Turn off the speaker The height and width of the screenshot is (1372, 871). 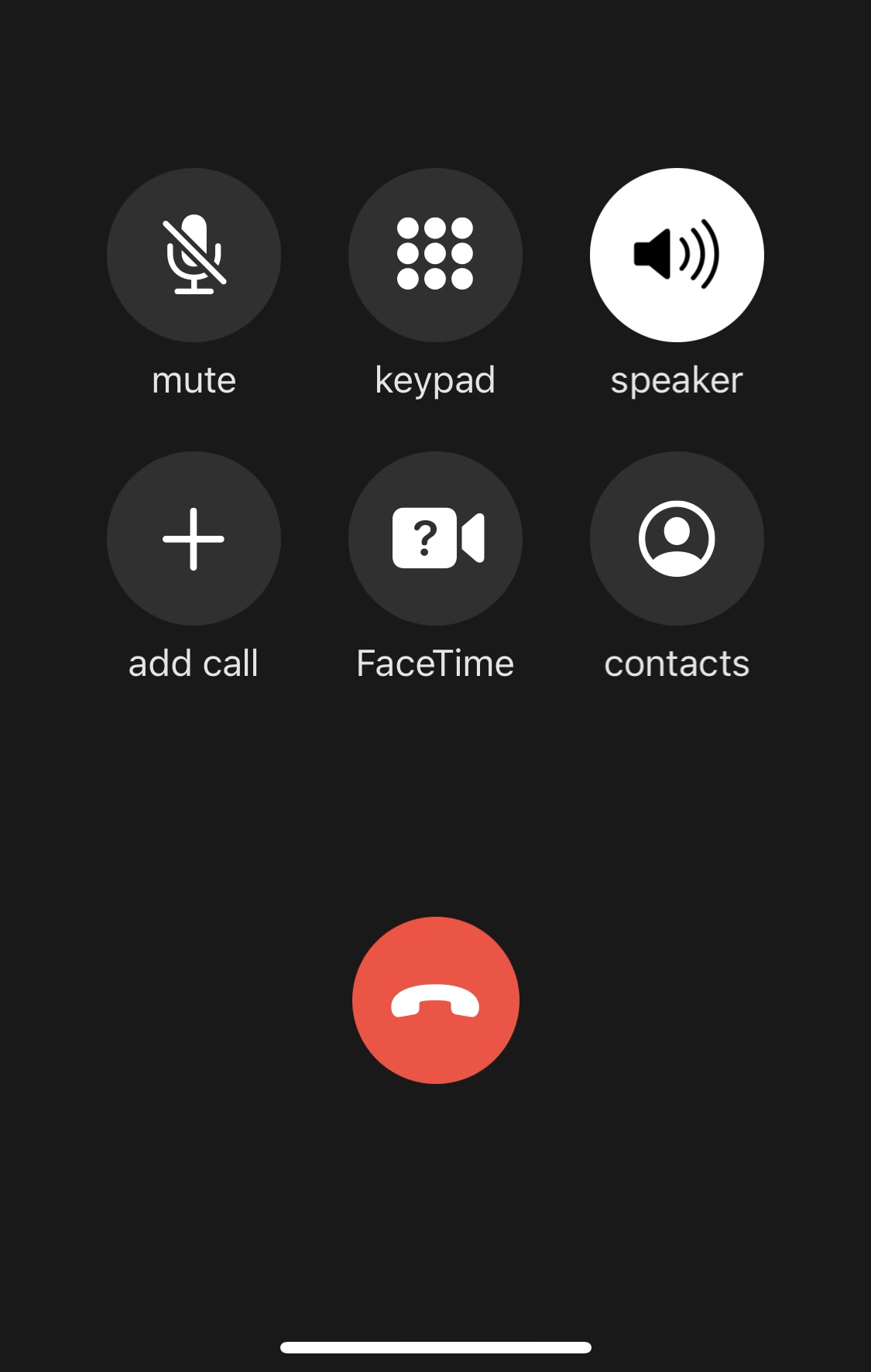click(677, 255)
